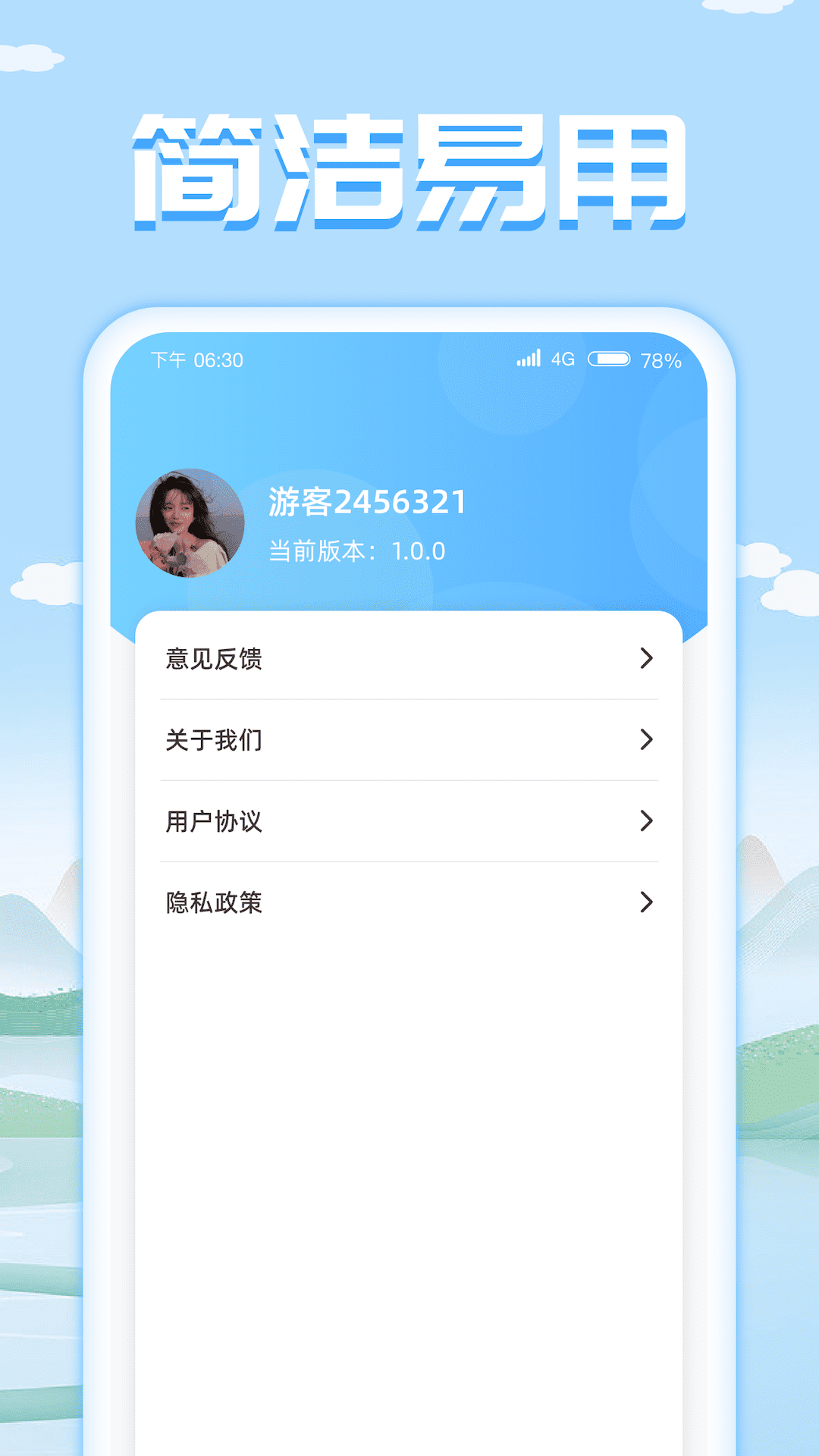The image size is (819, 1456).
Task: Click the battery icon in status bar
Action: coord(610,359)
